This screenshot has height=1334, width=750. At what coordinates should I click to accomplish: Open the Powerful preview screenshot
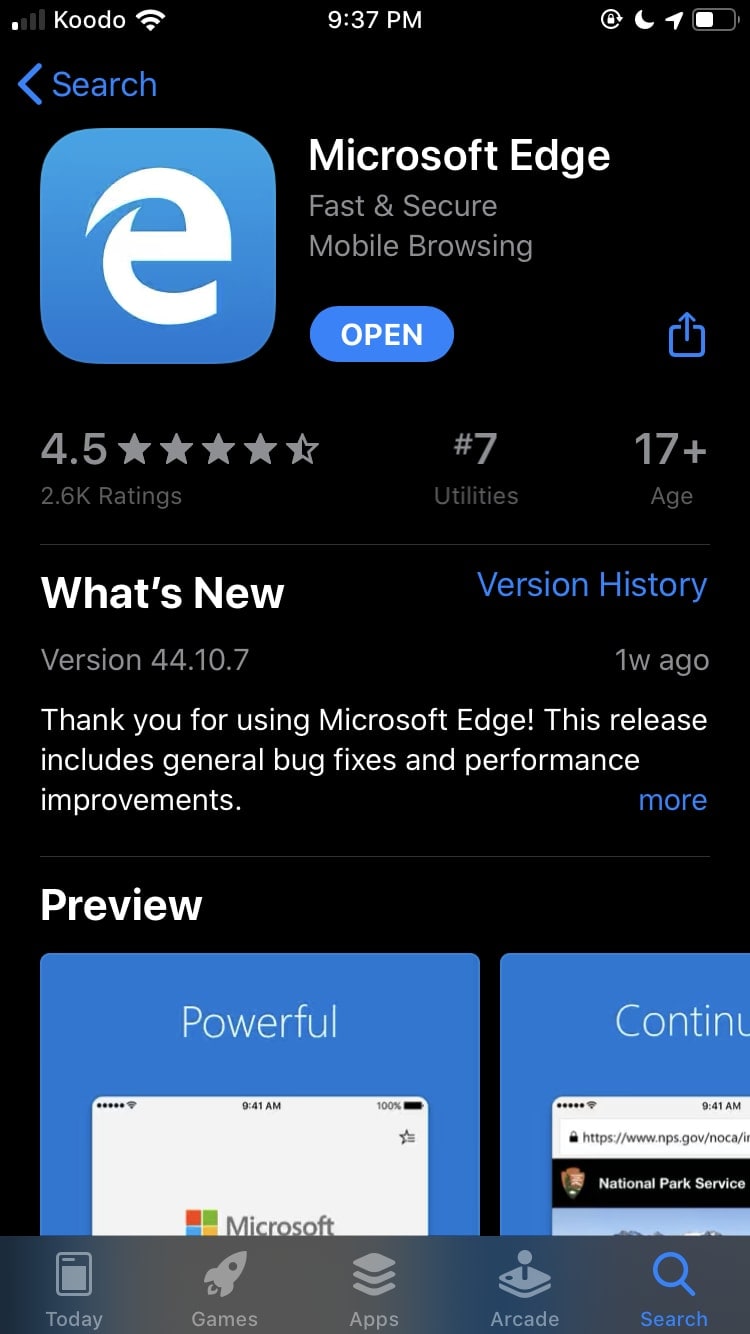(260, 1095)
